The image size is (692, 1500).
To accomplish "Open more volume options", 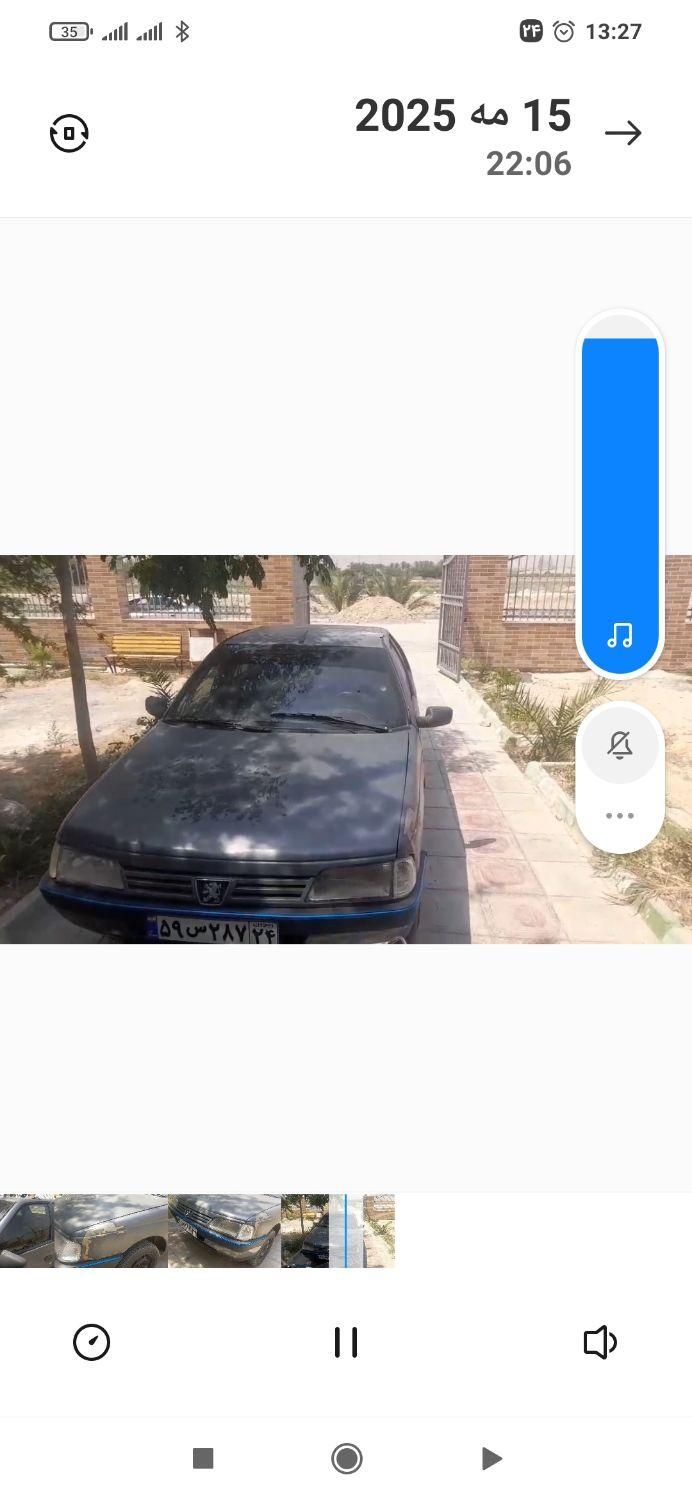I will pos(620,816).
